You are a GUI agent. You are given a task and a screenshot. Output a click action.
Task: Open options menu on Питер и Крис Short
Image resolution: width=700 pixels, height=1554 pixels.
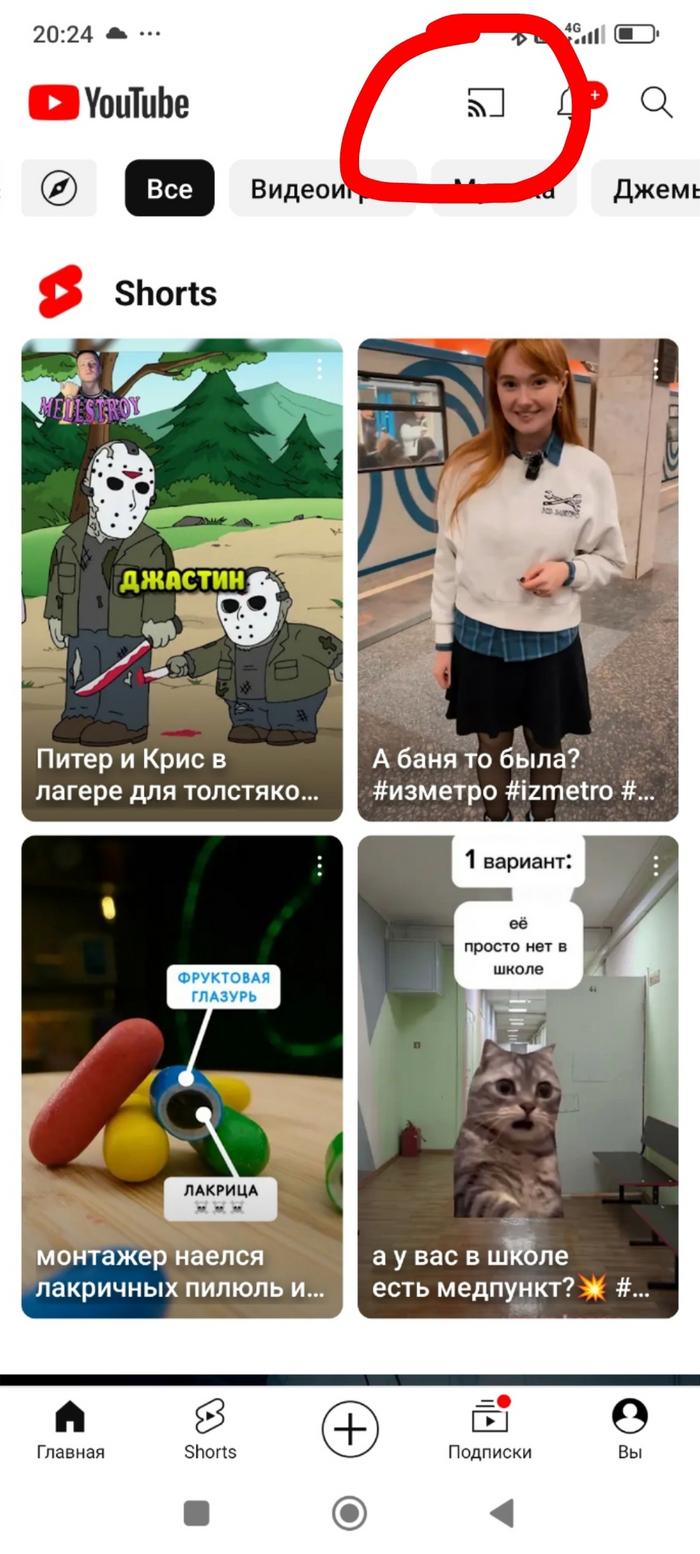[319, 369]
